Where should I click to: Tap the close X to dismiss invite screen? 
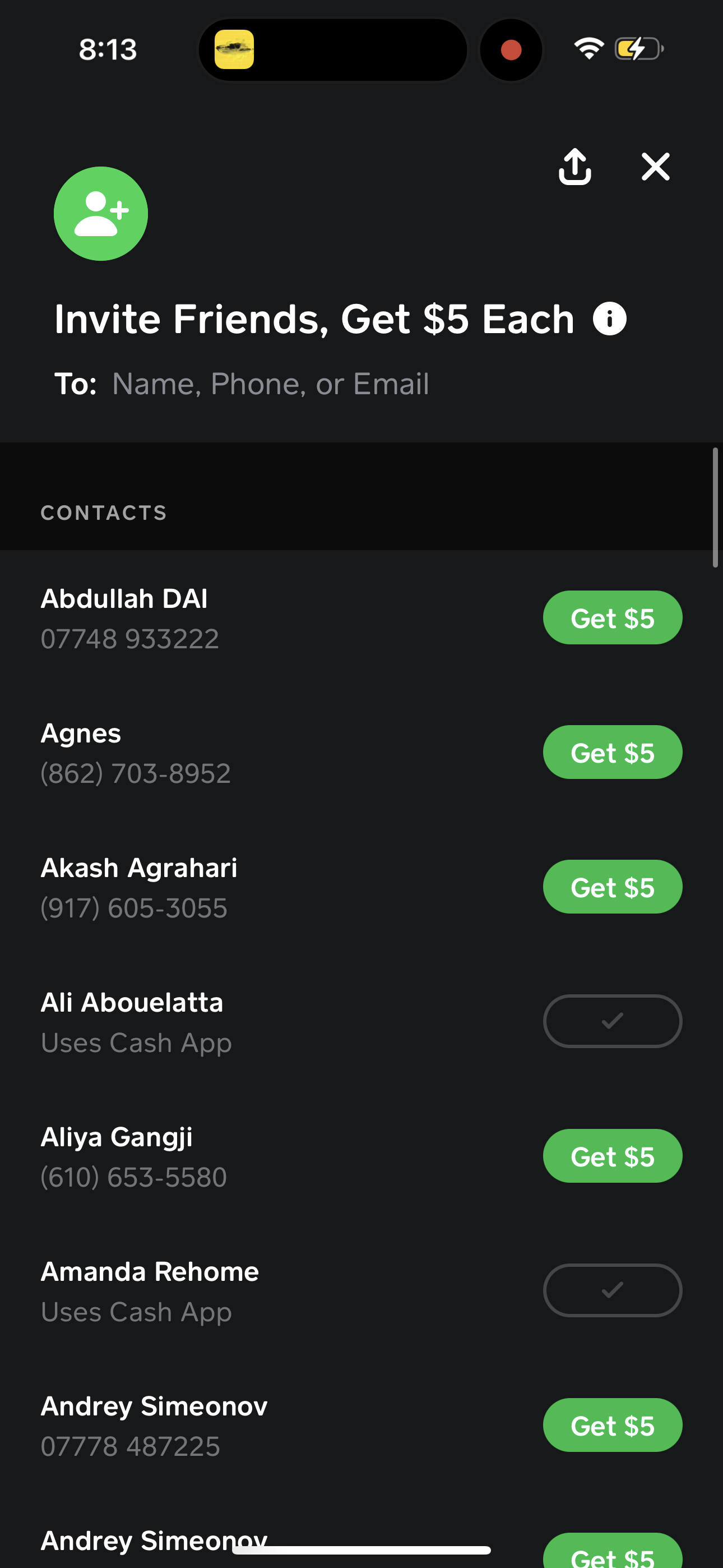click(x=655, y=167)
